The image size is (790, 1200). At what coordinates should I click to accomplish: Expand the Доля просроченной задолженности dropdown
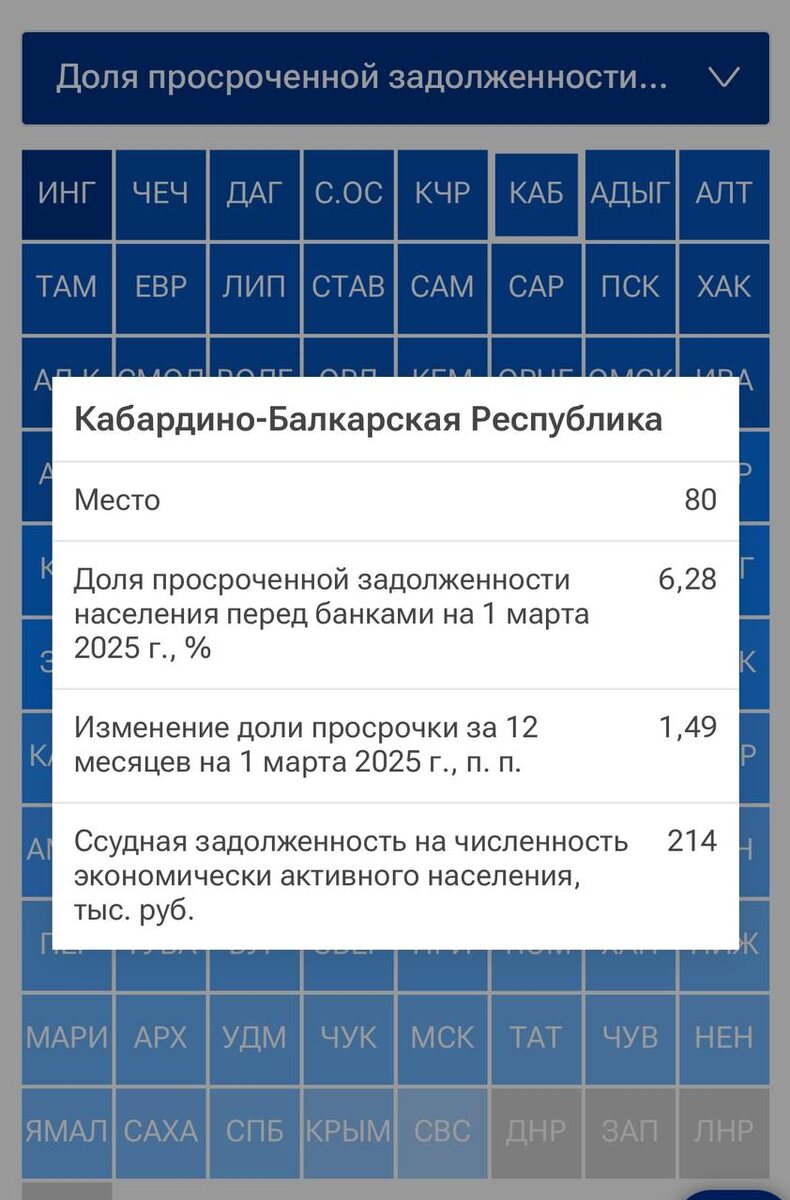coord(395,78)
